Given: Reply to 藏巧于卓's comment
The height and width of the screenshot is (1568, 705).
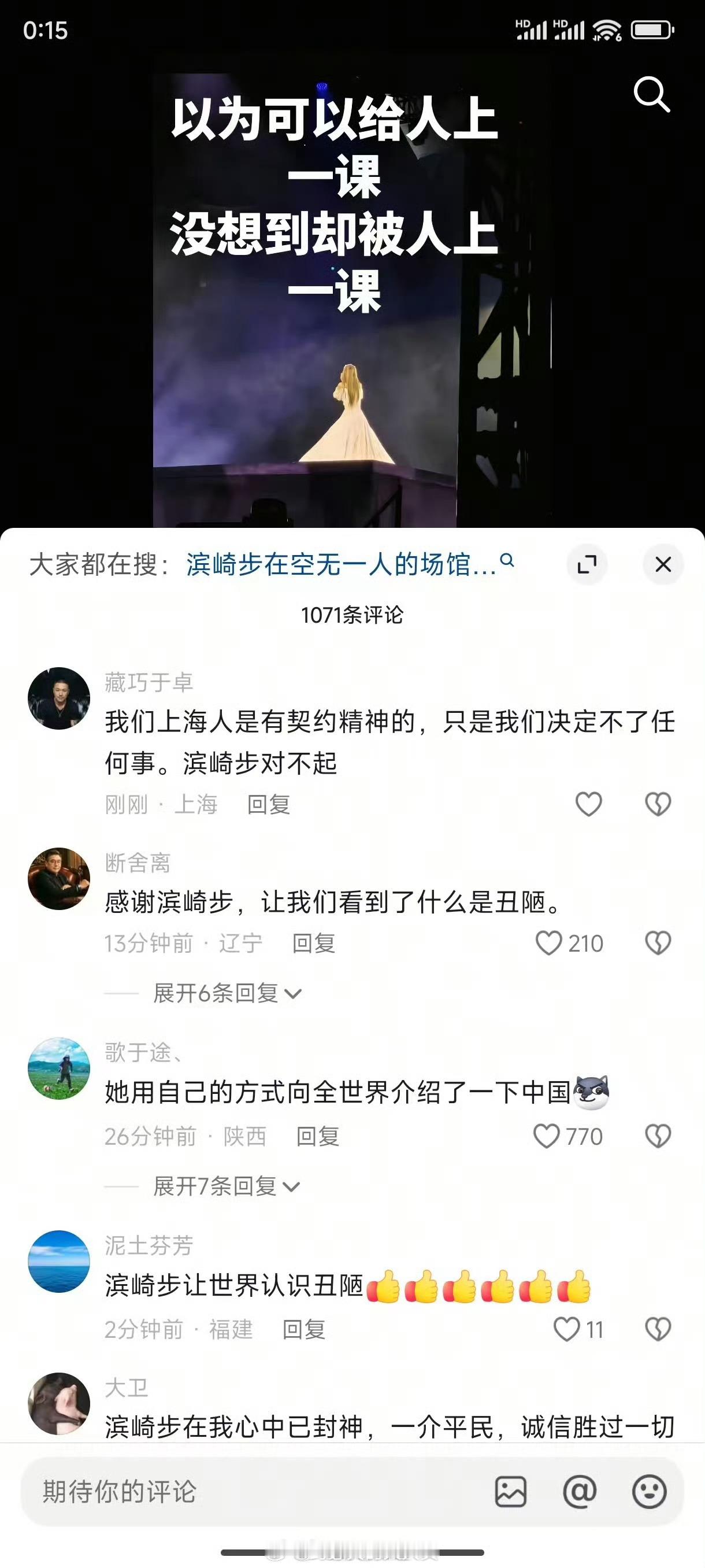Looking at the screenshot, I should pyautogui.click(x=268, y=805).
